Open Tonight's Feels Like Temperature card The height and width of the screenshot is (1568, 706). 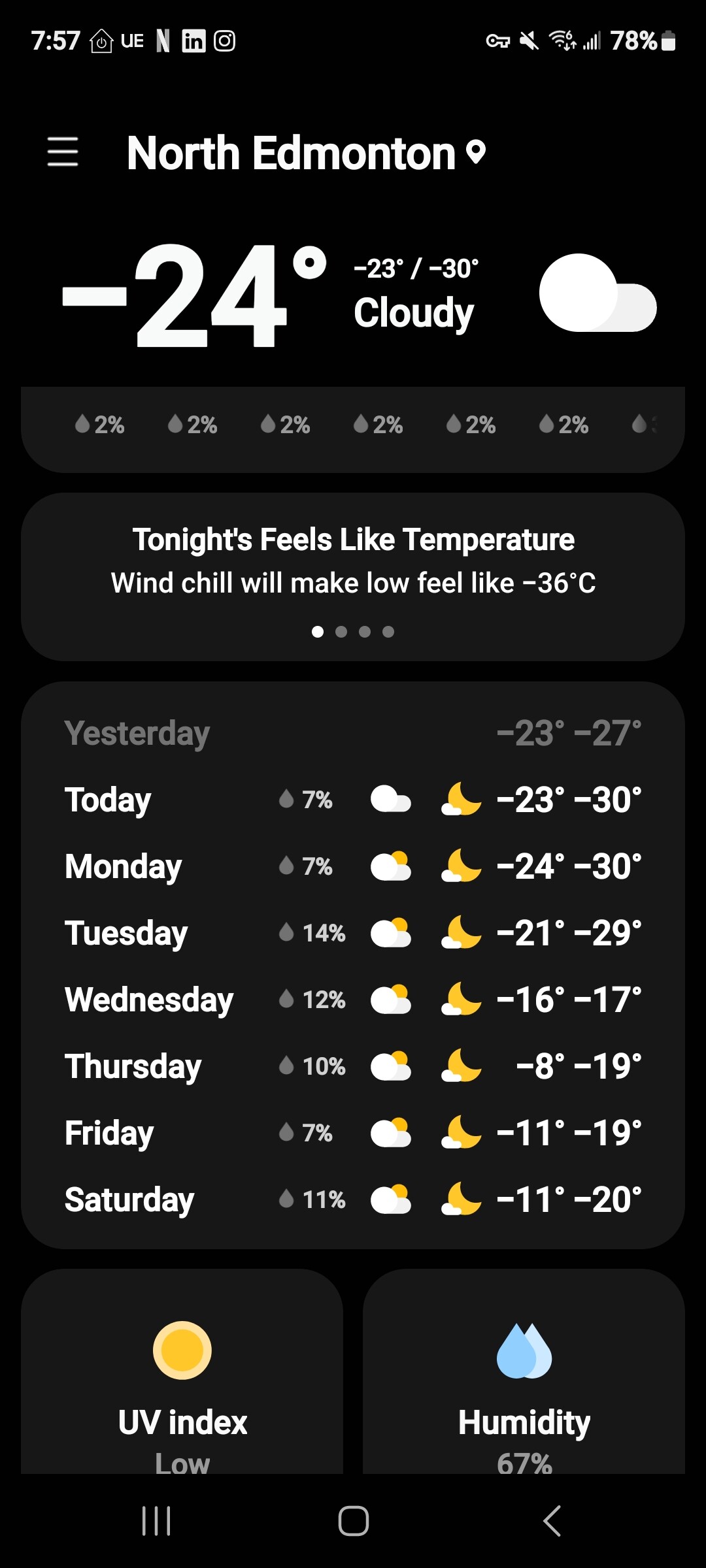pos(353,577)
